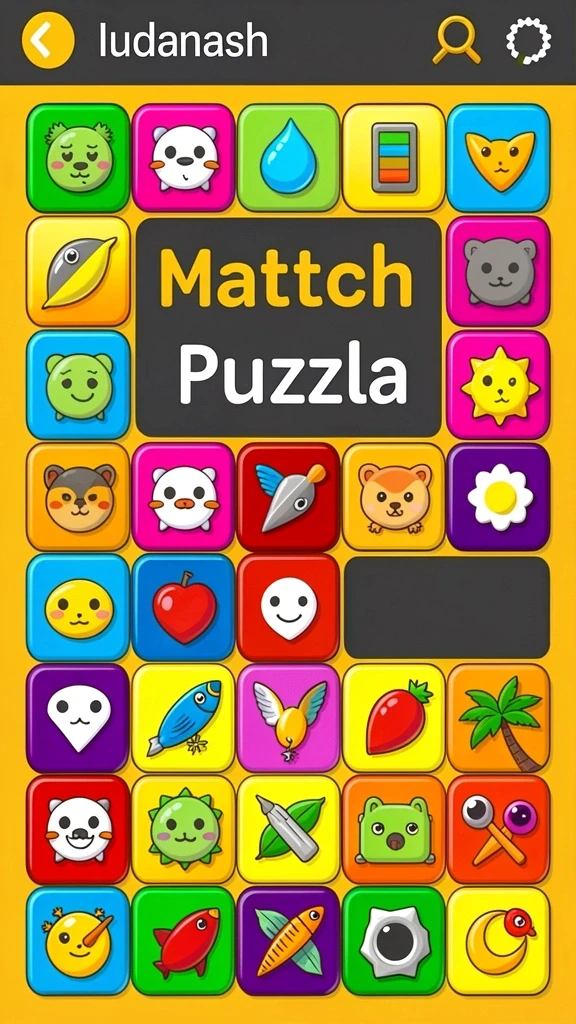Select the red strawberry tile
576x1024 pixels.
tap(394, 718)
